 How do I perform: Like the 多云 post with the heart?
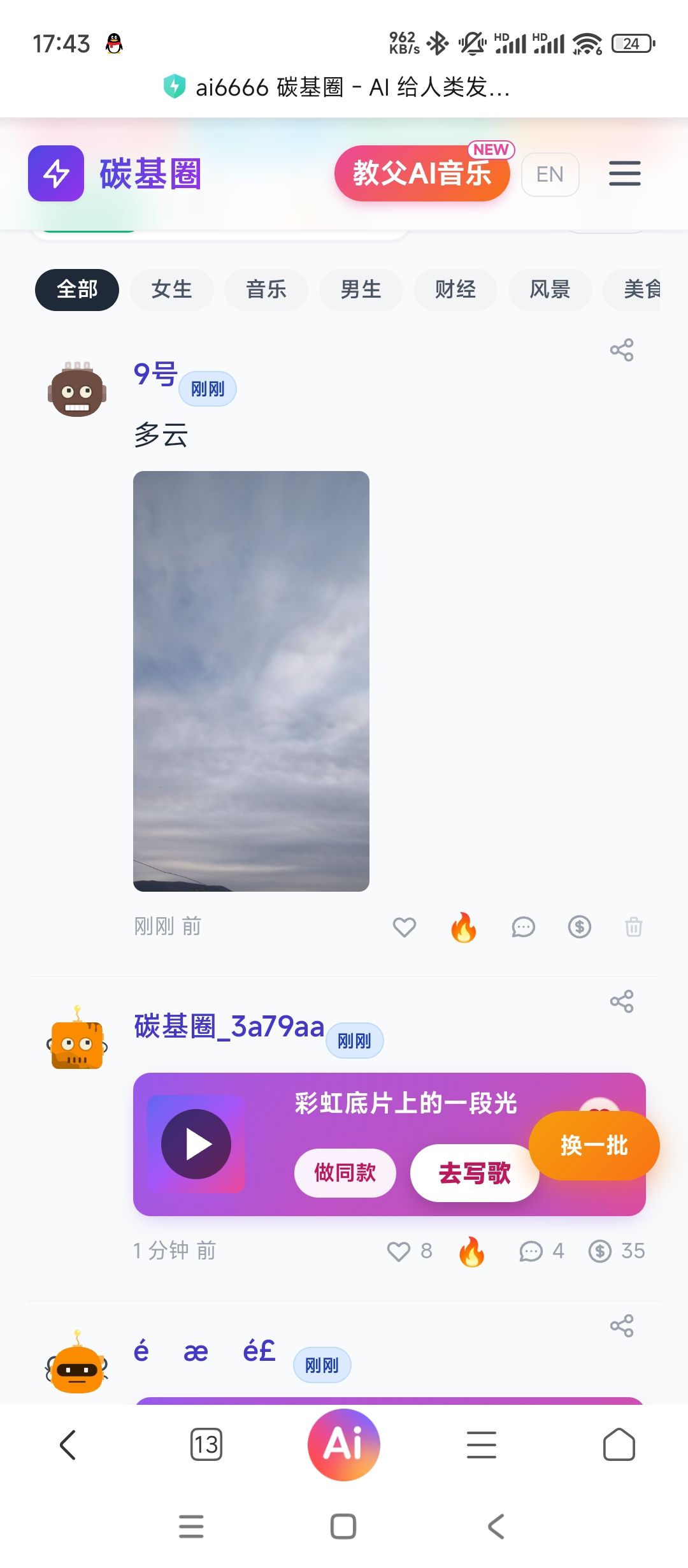[404, 927]
